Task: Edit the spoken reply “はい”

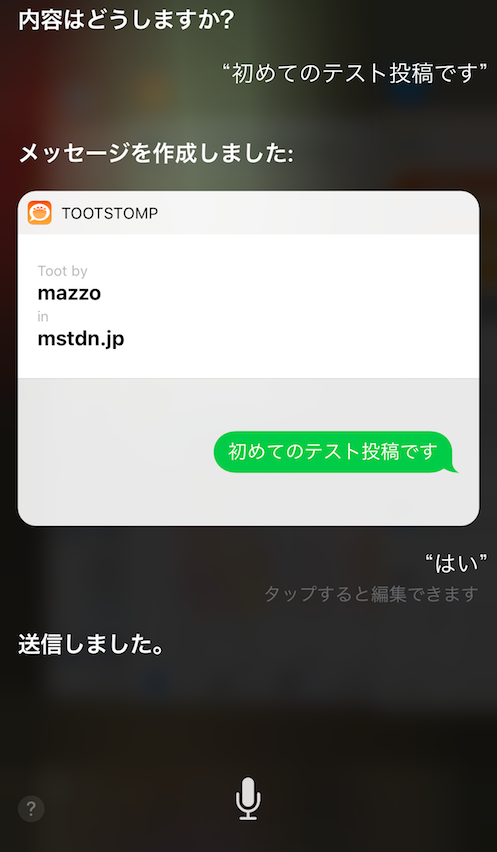Action: click(456, 565)
